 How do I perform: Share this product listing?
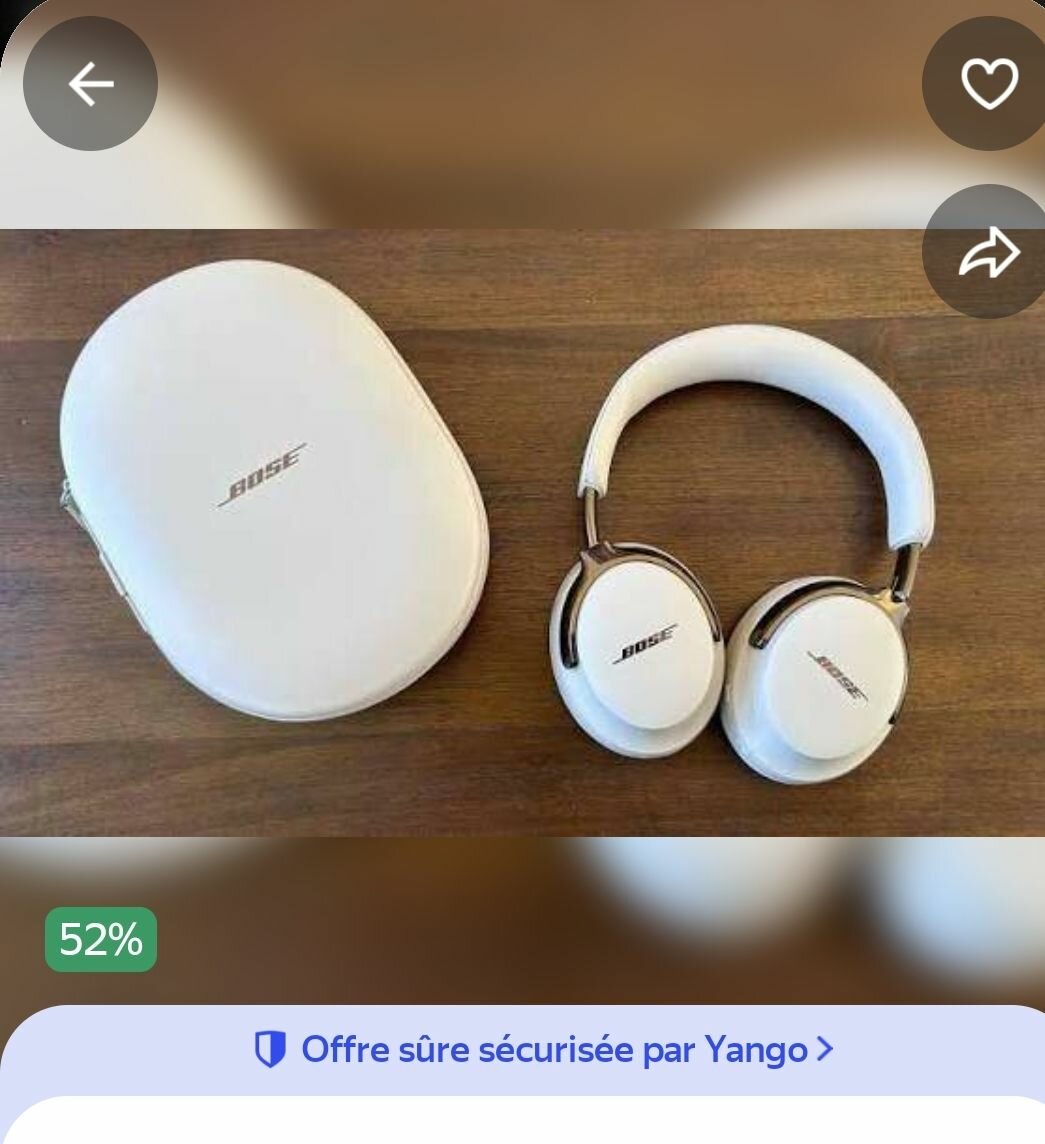click(988, 252)
